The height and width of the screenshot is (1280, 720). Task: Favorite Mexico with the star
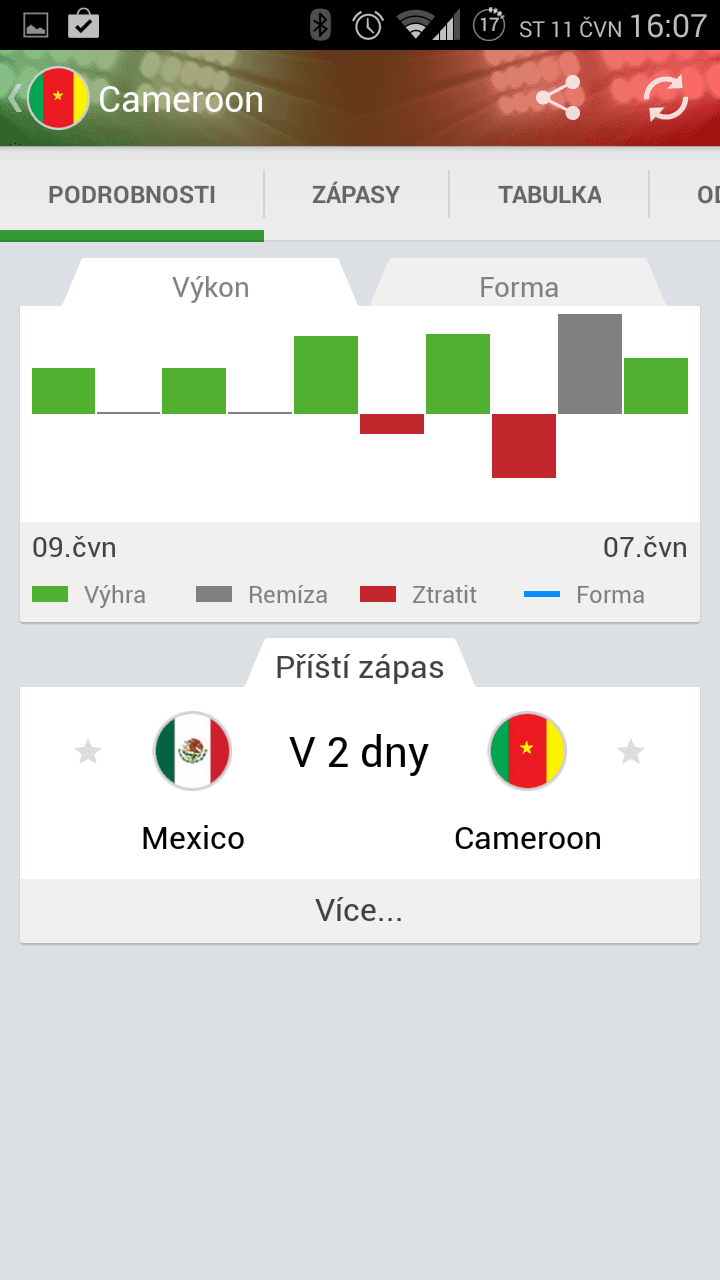(x=88, y=753)
